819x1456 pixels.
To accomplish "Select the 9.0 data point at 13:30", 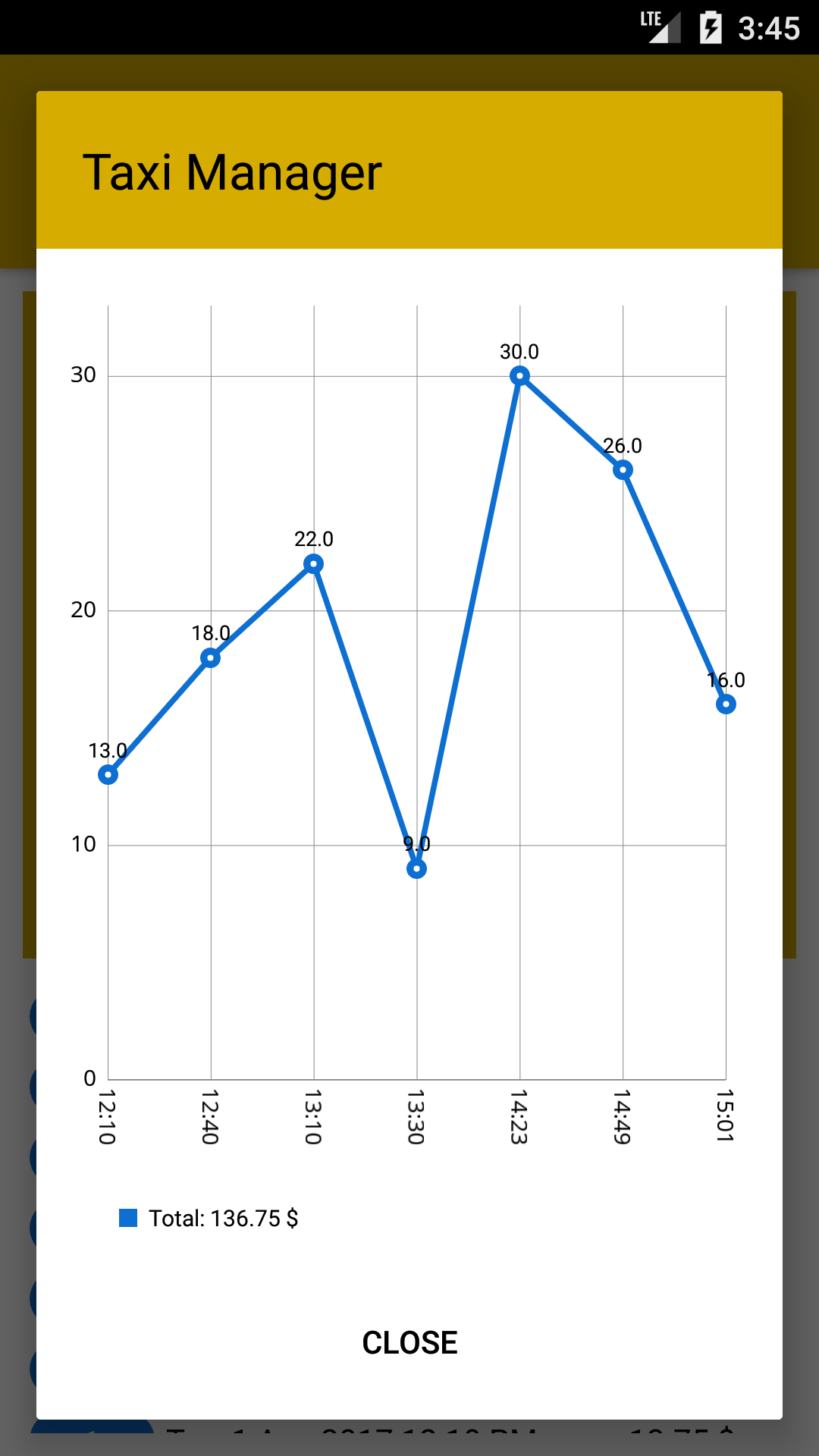I will pyautogui.click(x=416, y=868).
